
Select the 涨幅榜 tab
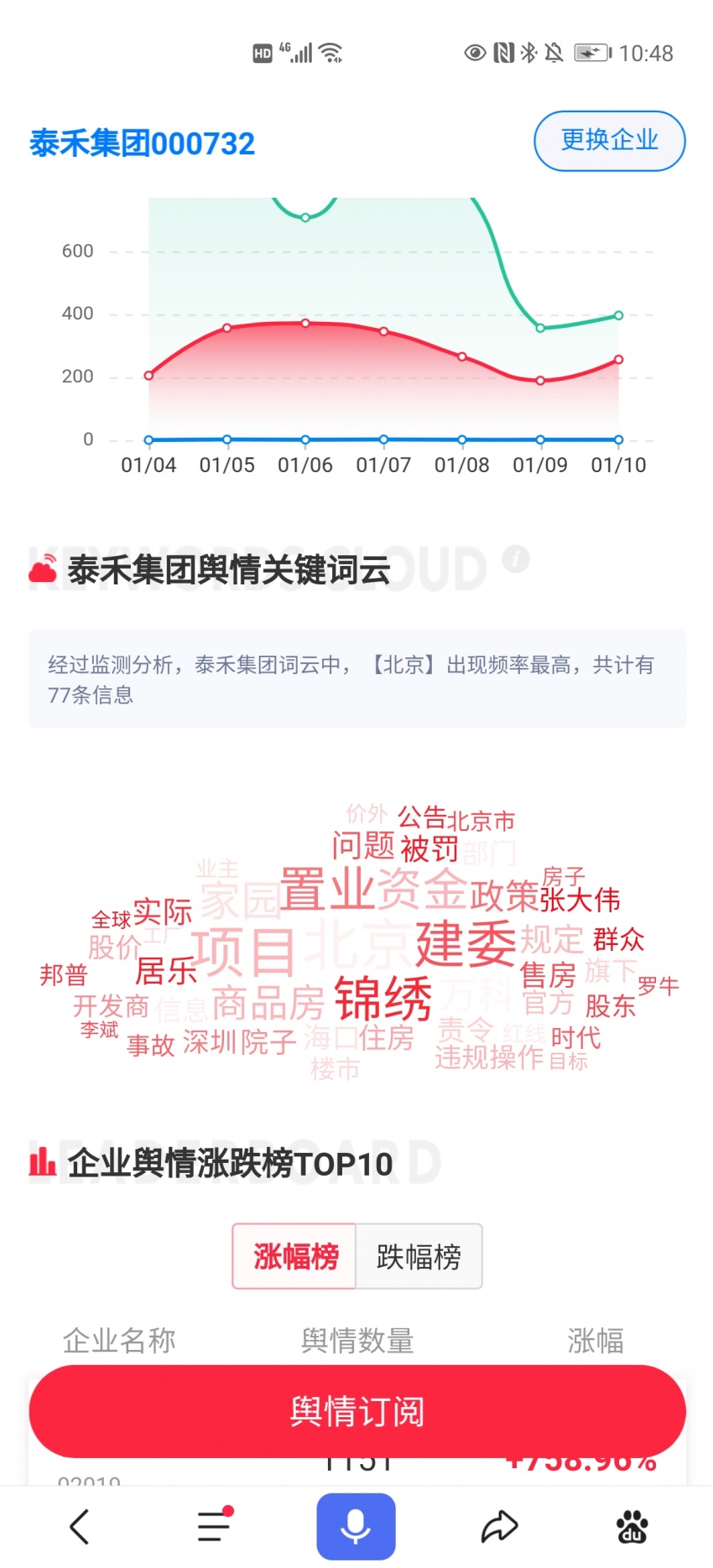click(295, 1256)
